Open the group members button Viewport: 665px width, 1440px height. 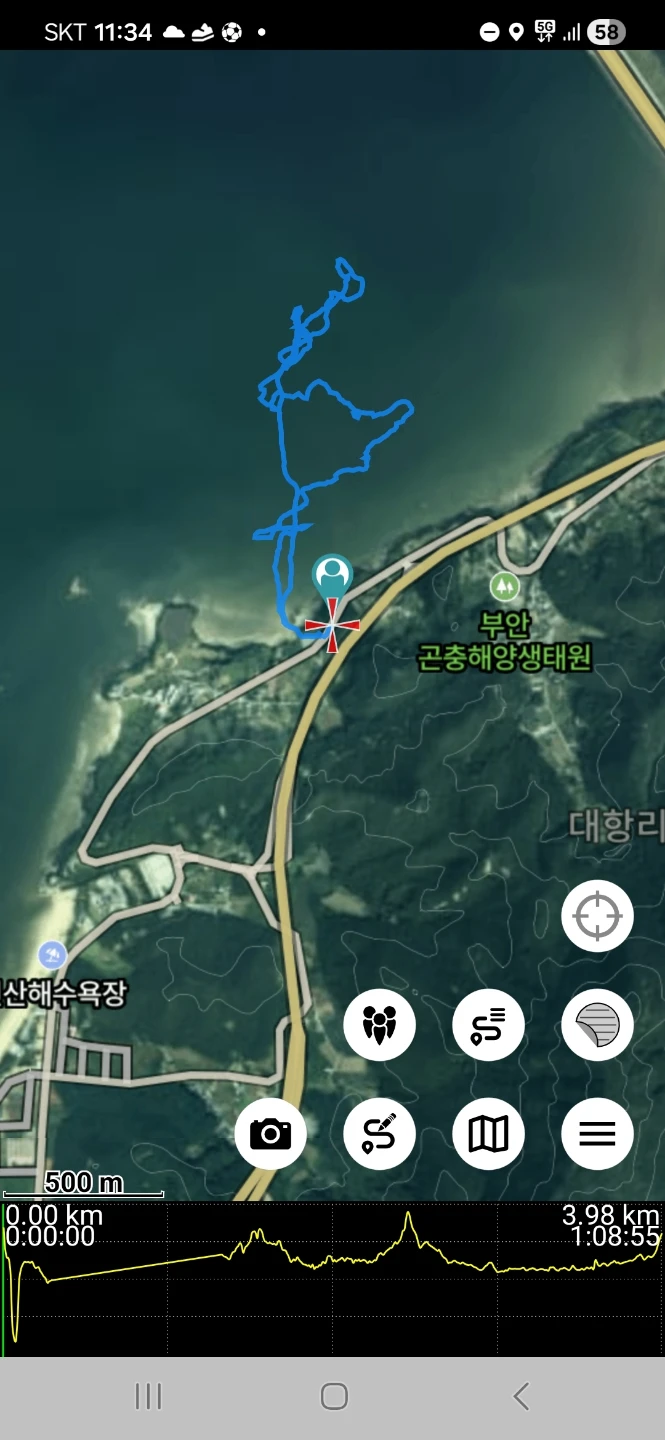(x=379, y=1024)
